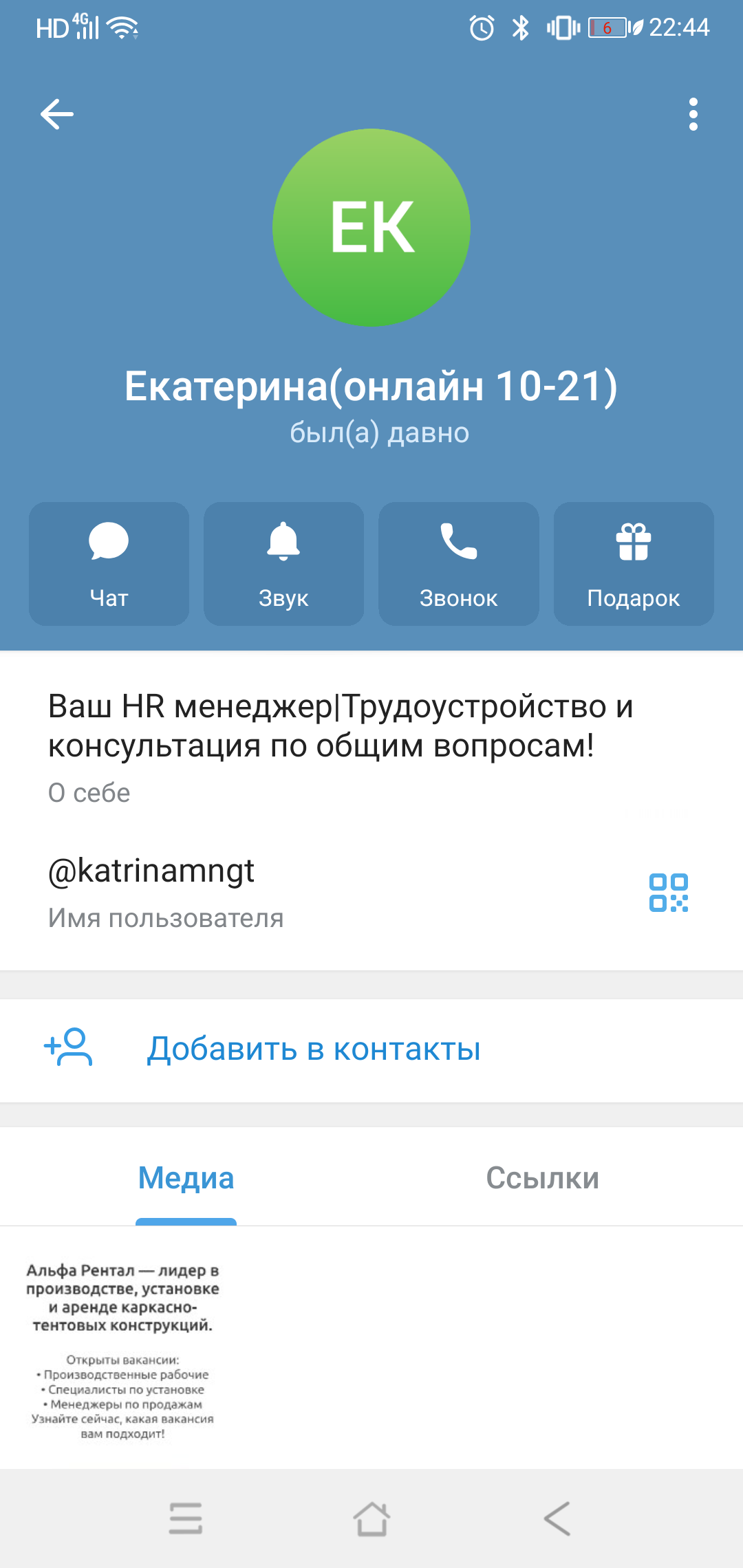Open the EK profile avatar
The height and width of the screenshot is (1568, 743).
(371, 228)
